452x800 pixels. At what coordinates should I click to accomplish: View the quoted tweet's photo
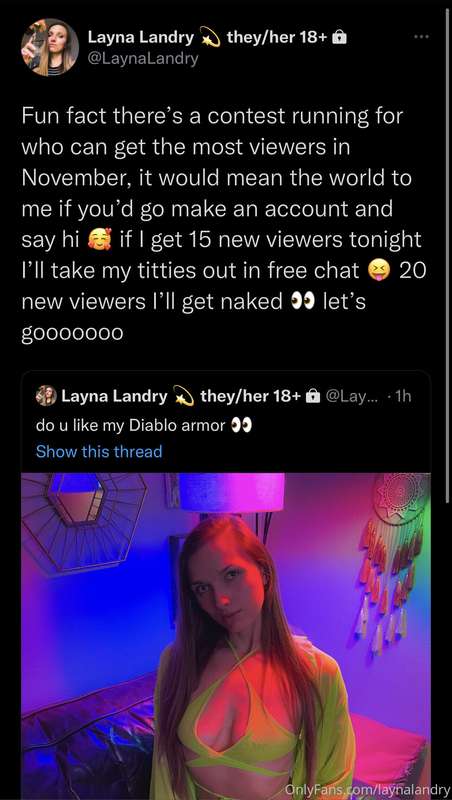226,636
